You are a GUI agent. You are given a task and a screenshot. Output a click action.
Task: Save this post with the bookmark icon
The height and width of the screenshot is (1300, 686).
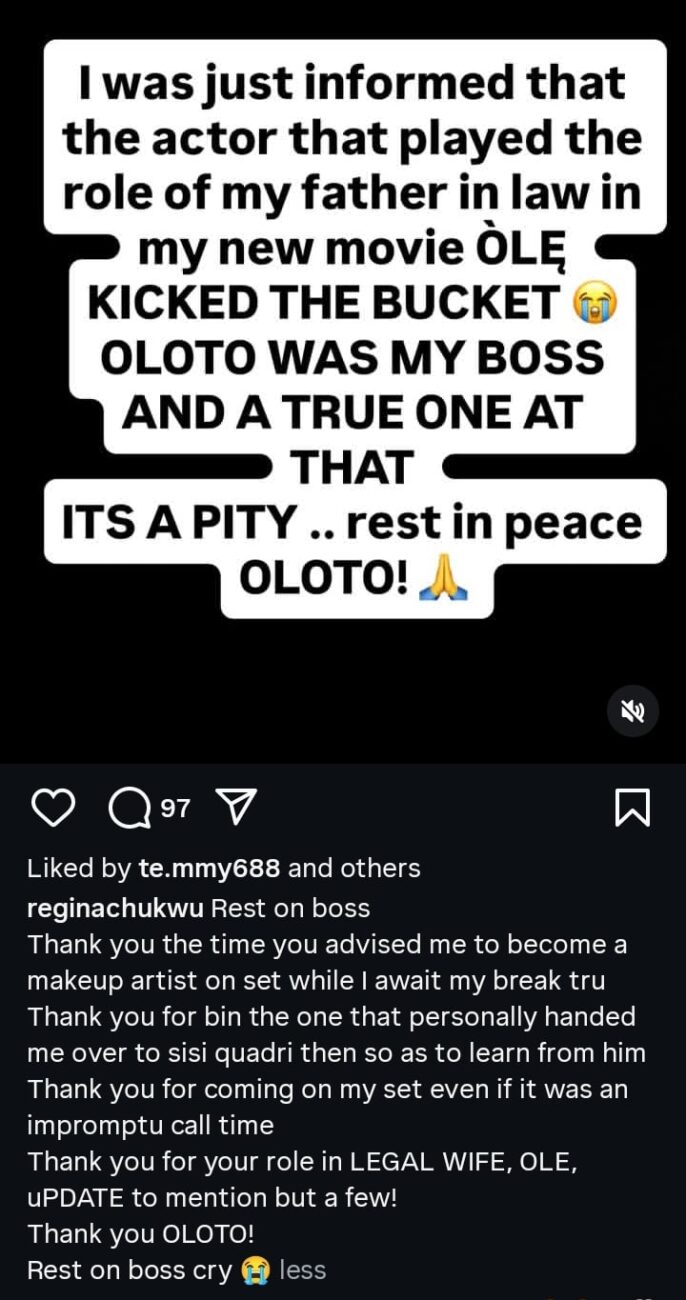pos(632,808)
